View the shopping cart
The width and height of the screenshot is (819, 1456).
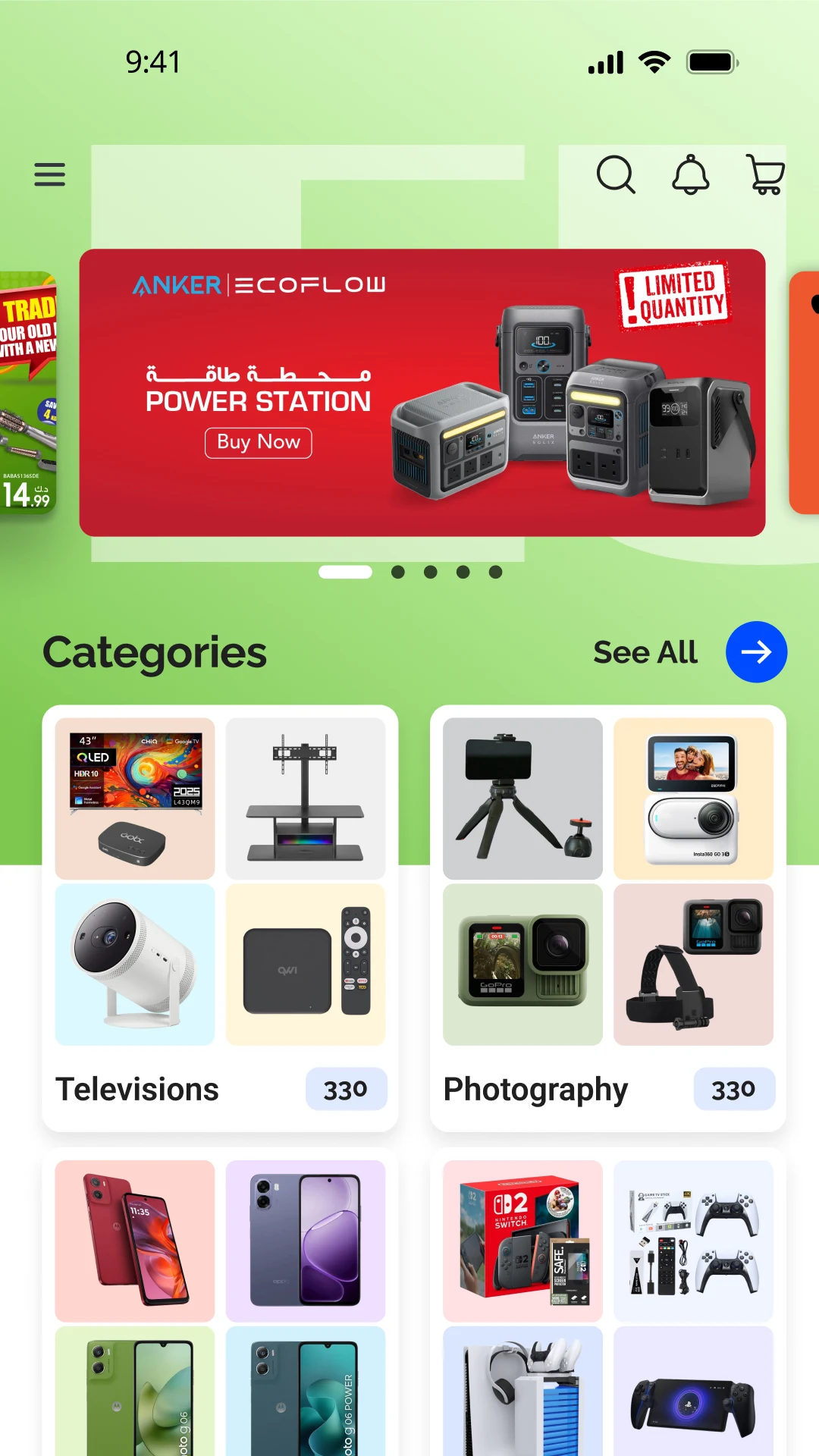(765, 174)
